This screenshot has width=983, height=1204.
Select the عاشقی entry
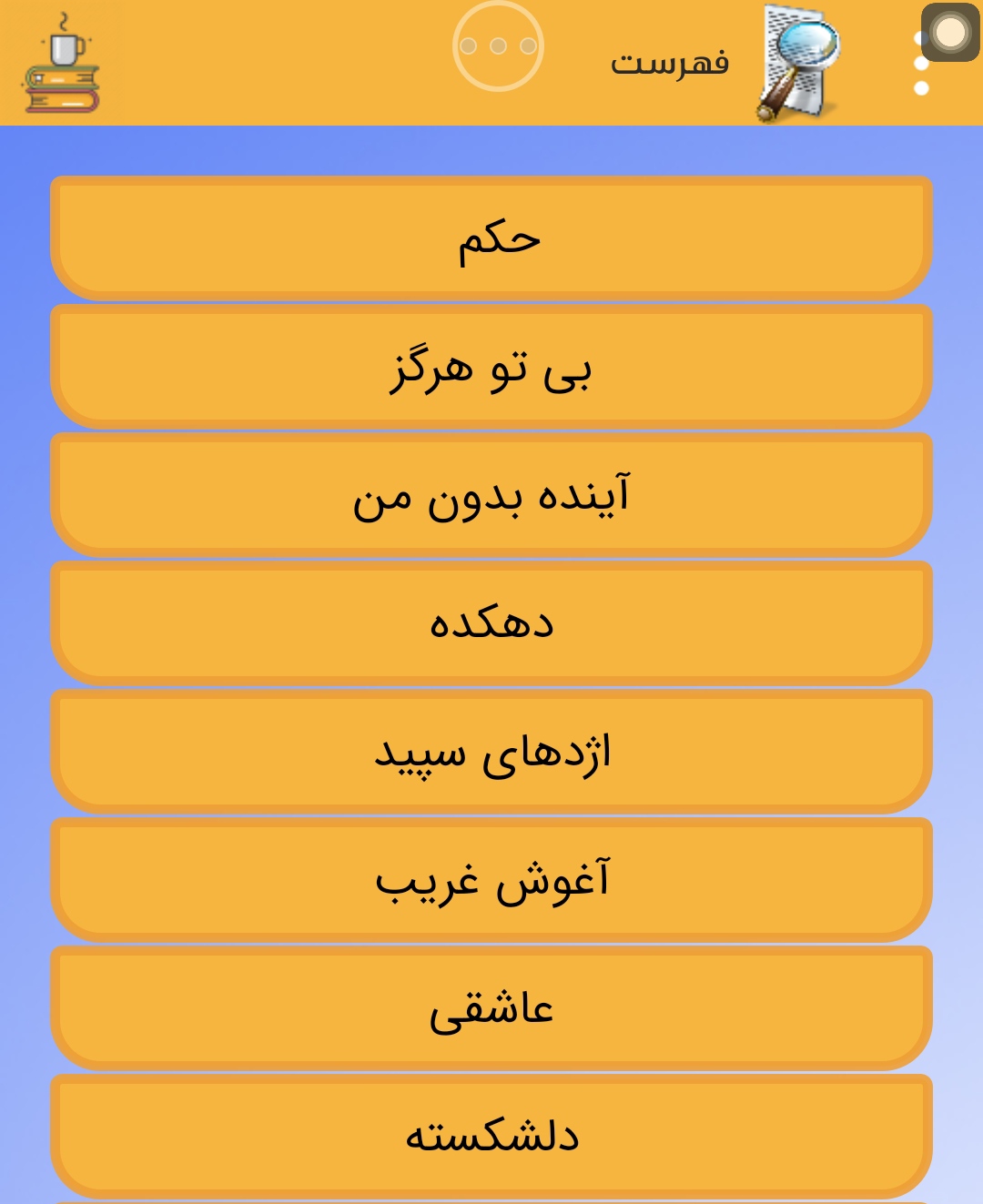point(491,1008)
